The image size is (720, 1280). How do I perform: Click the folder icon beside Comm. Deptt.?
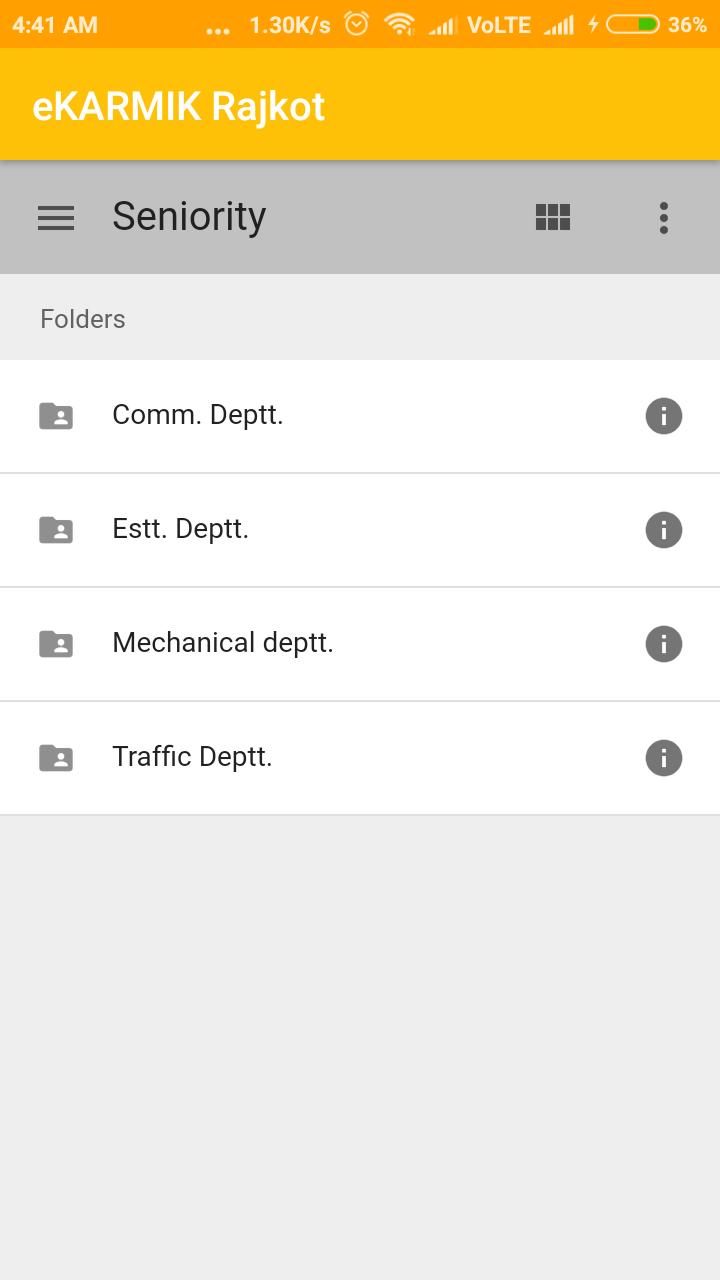click(x=56, y=416)
